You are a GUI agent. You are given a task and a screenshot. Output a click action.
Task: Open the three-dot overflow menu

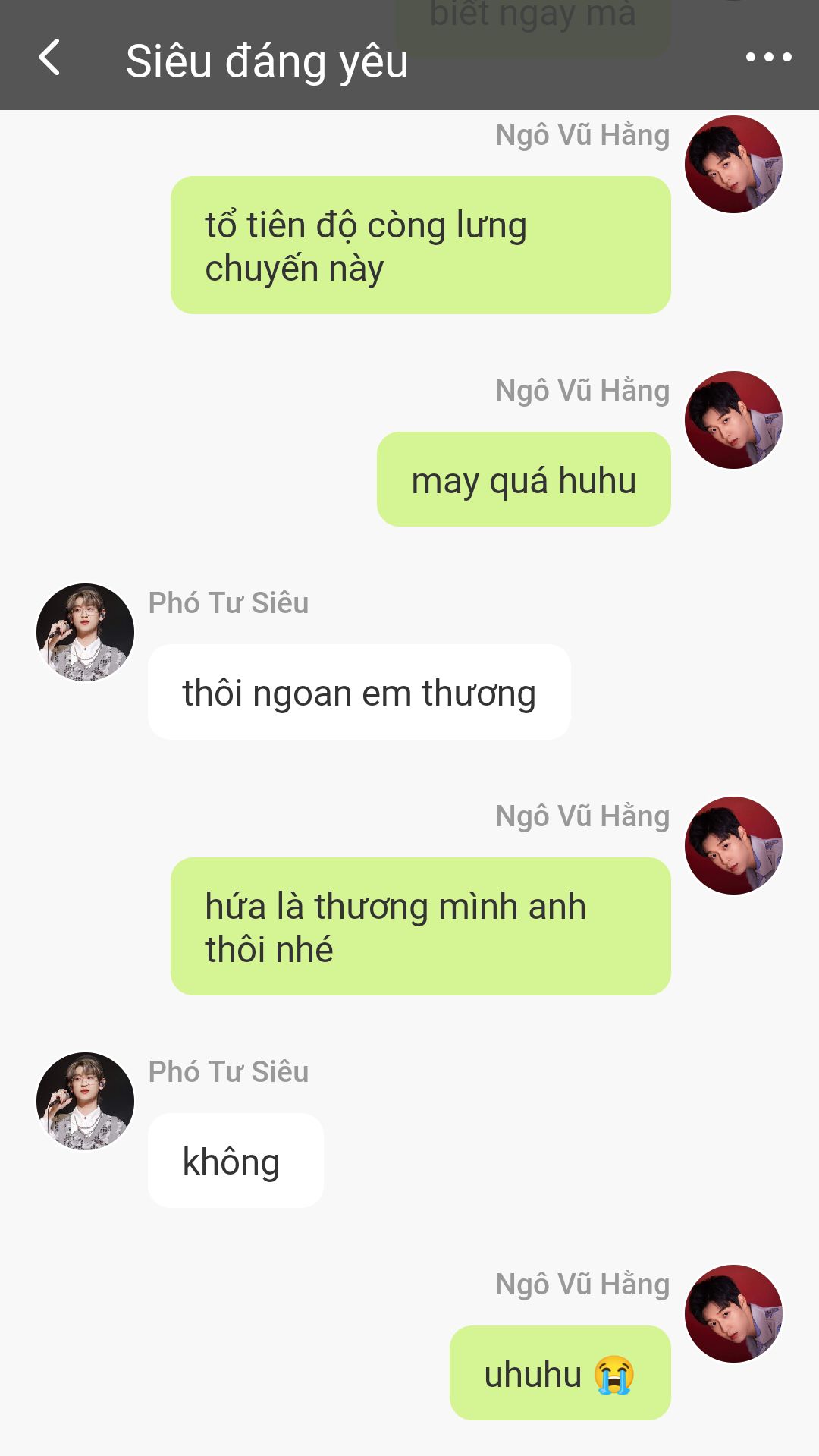pos(769,57)
